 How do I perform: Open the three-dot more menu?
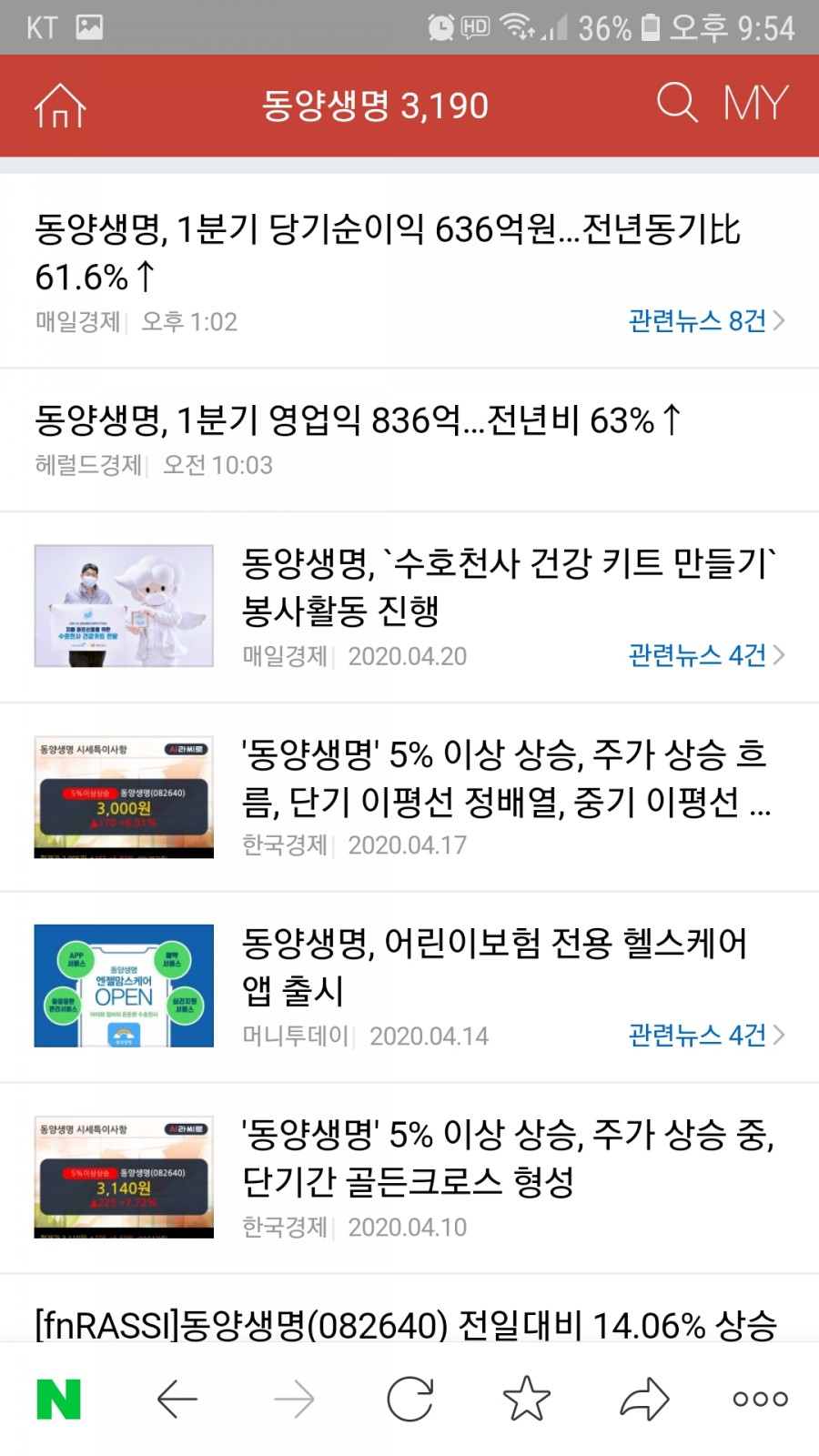[x=761, y=1400]
